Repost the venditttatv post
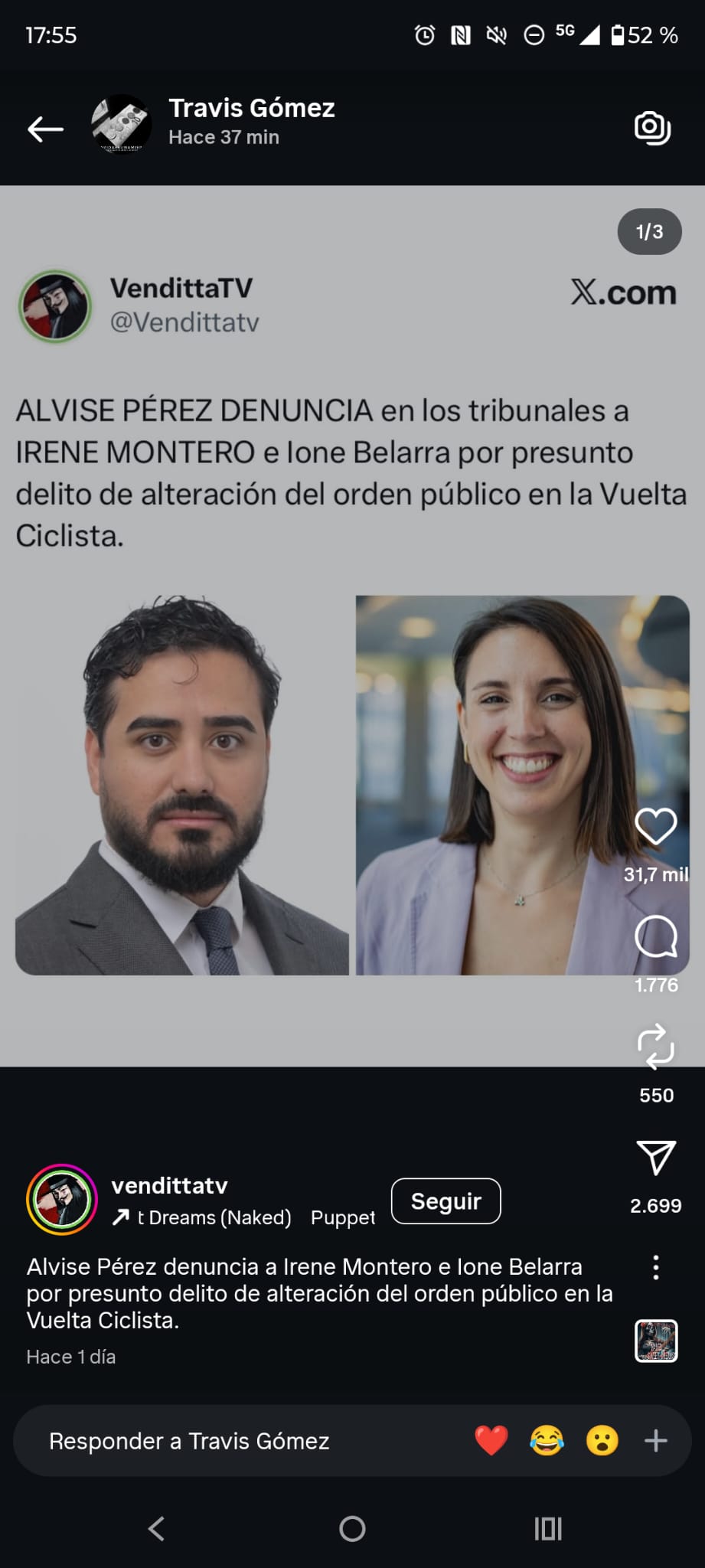 (656, 1047)
